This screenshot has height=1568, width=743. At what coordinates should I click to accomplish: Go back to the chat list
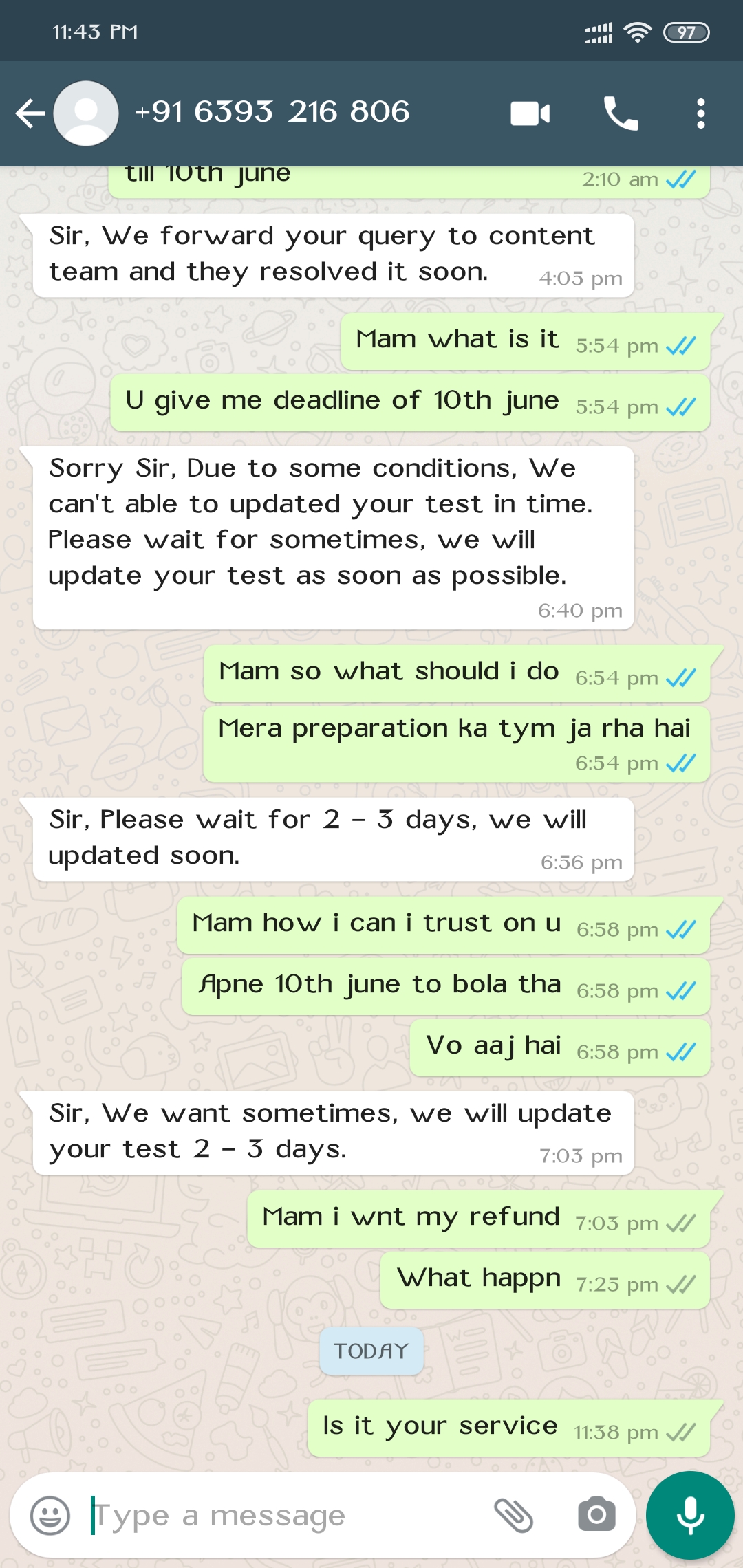(x=30, y=113)
